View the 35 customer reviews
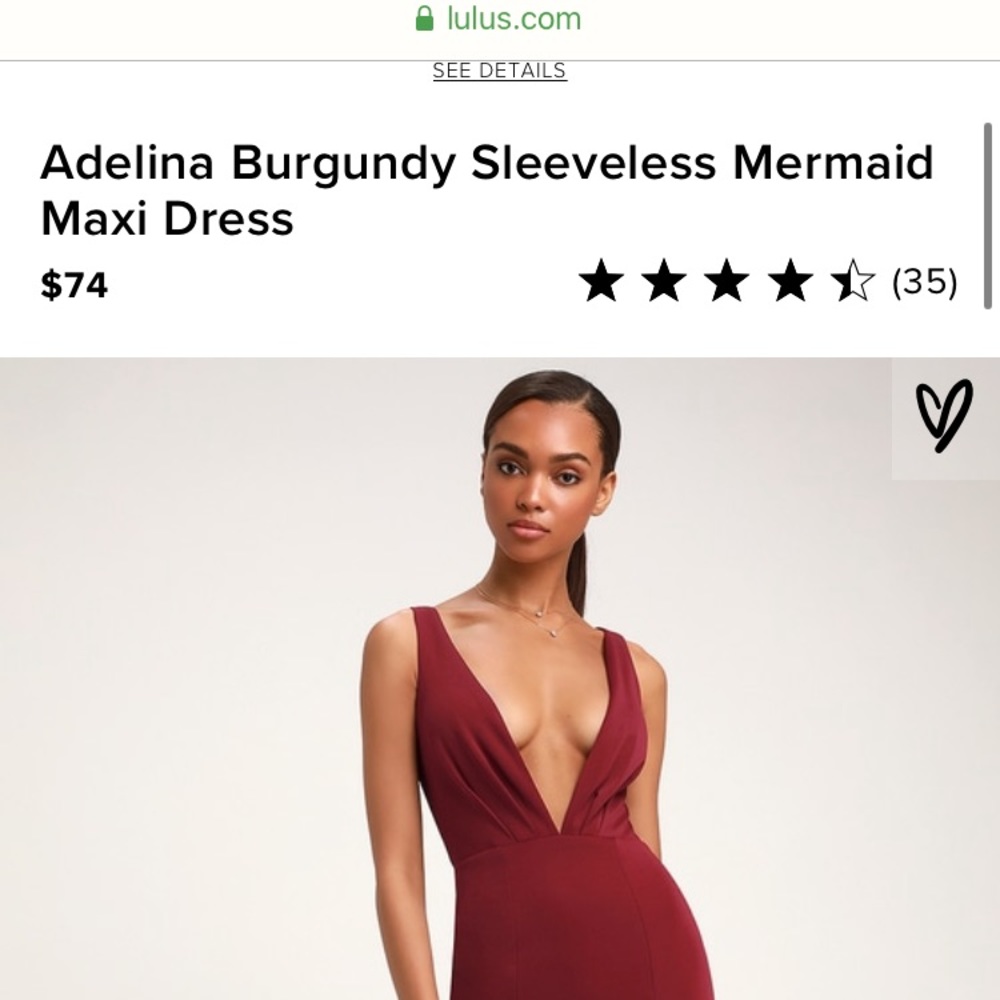Screen dimensions: 1000x1000 [924, 283]
